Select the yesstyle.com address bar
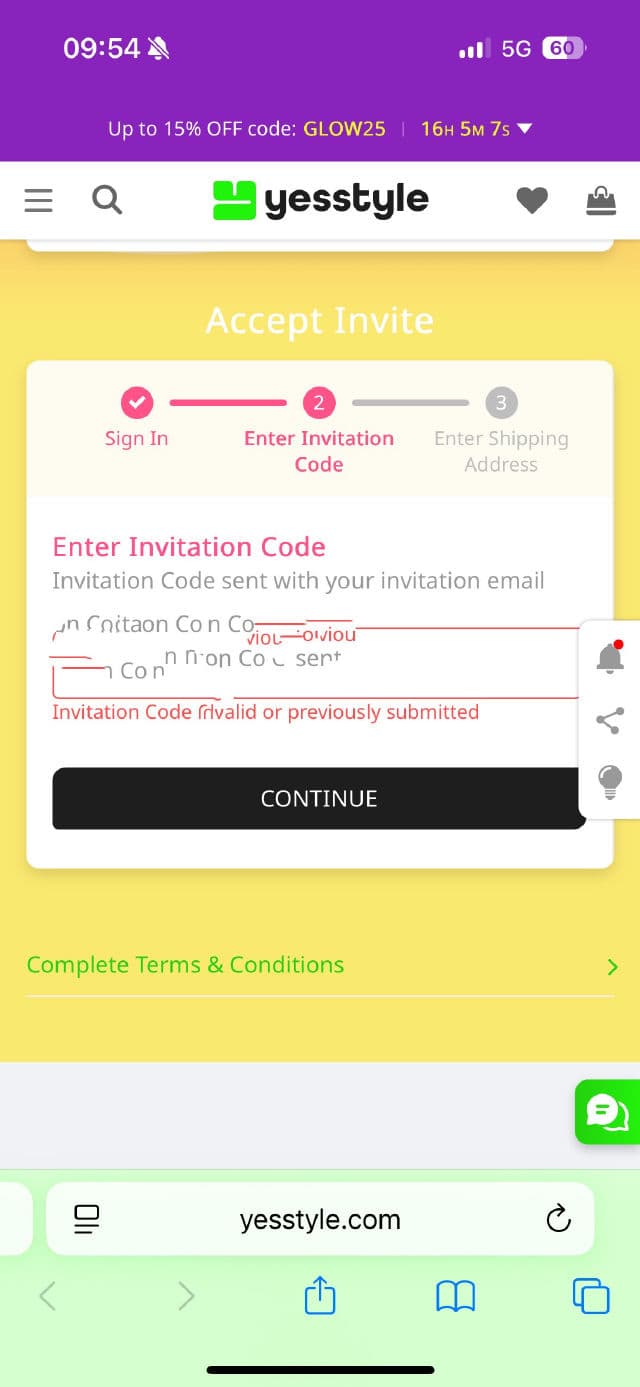Screen dimensions: 640x1387 click(x=320, y=1220)
